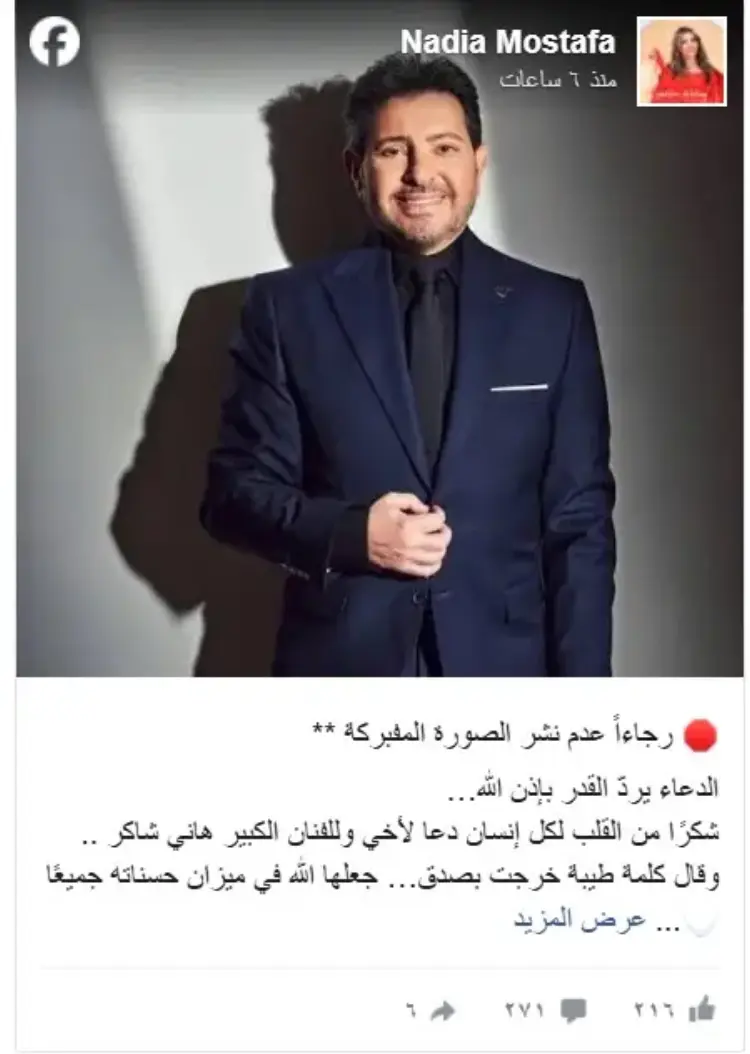Open the post photo
The width and height of the screenshot is (750, 1054).
(x=380, y=380)
